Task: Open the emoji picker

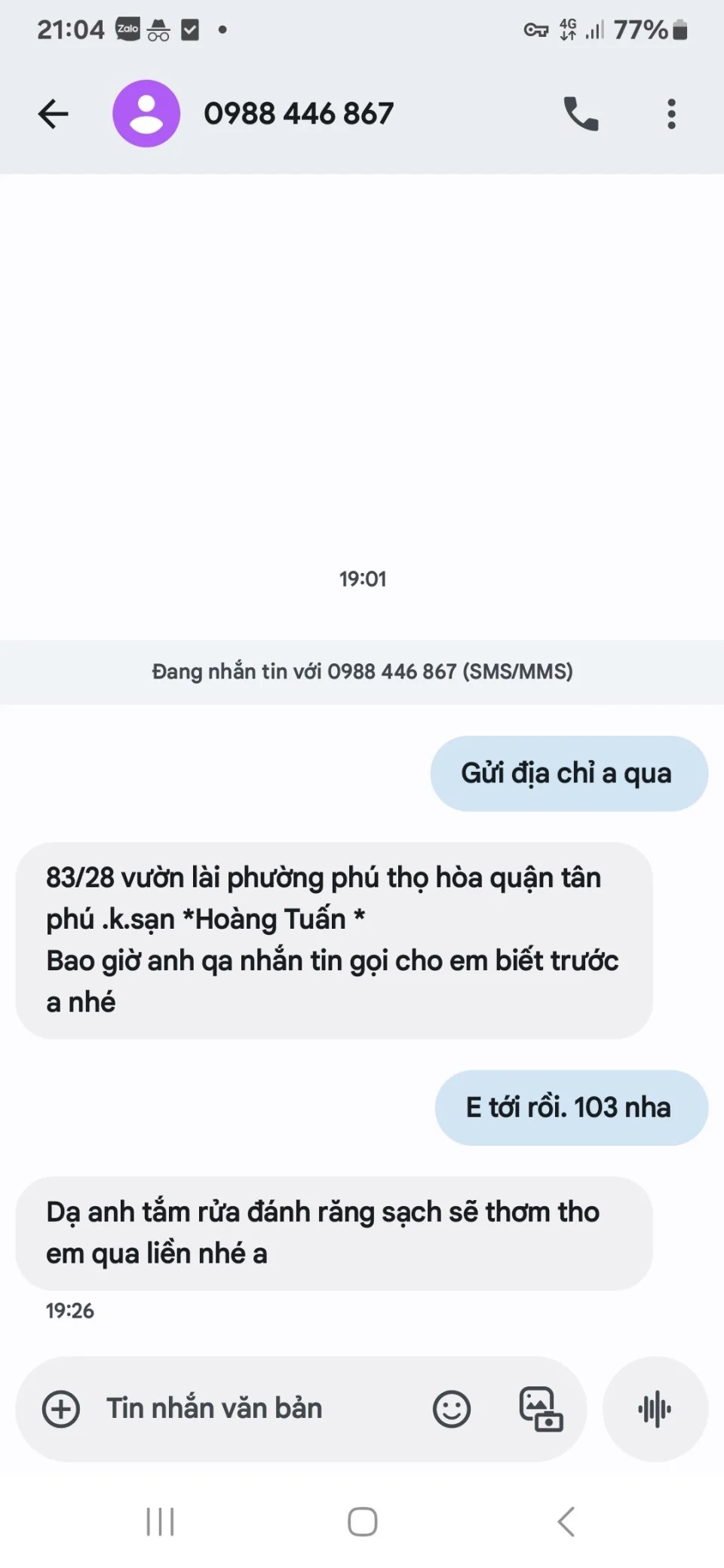Action: [451, 1408]
